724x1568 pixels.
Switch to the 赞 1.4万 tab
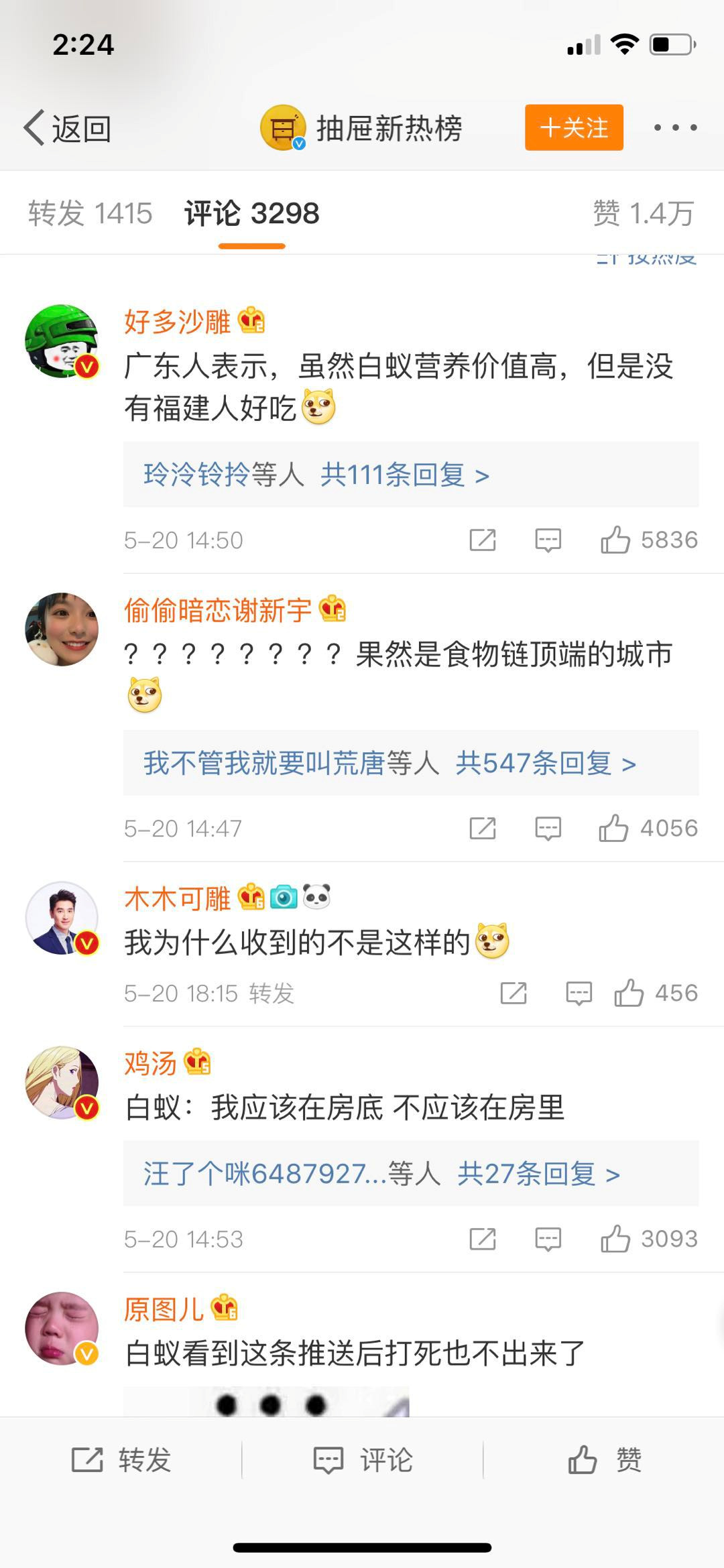(643, 214)
